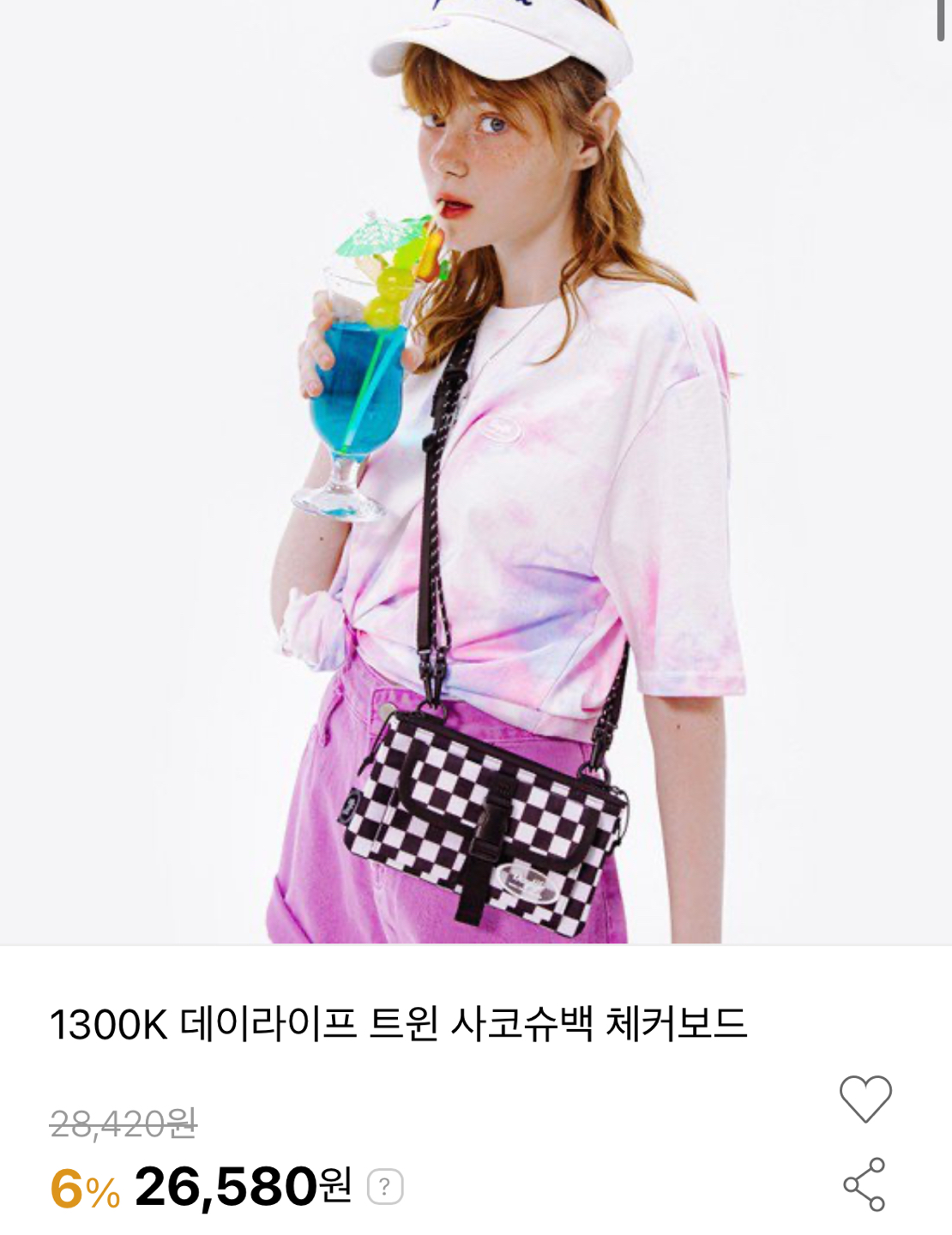
Task: Open the product photo of the checkerboard bag
Action: click(476, 472)
